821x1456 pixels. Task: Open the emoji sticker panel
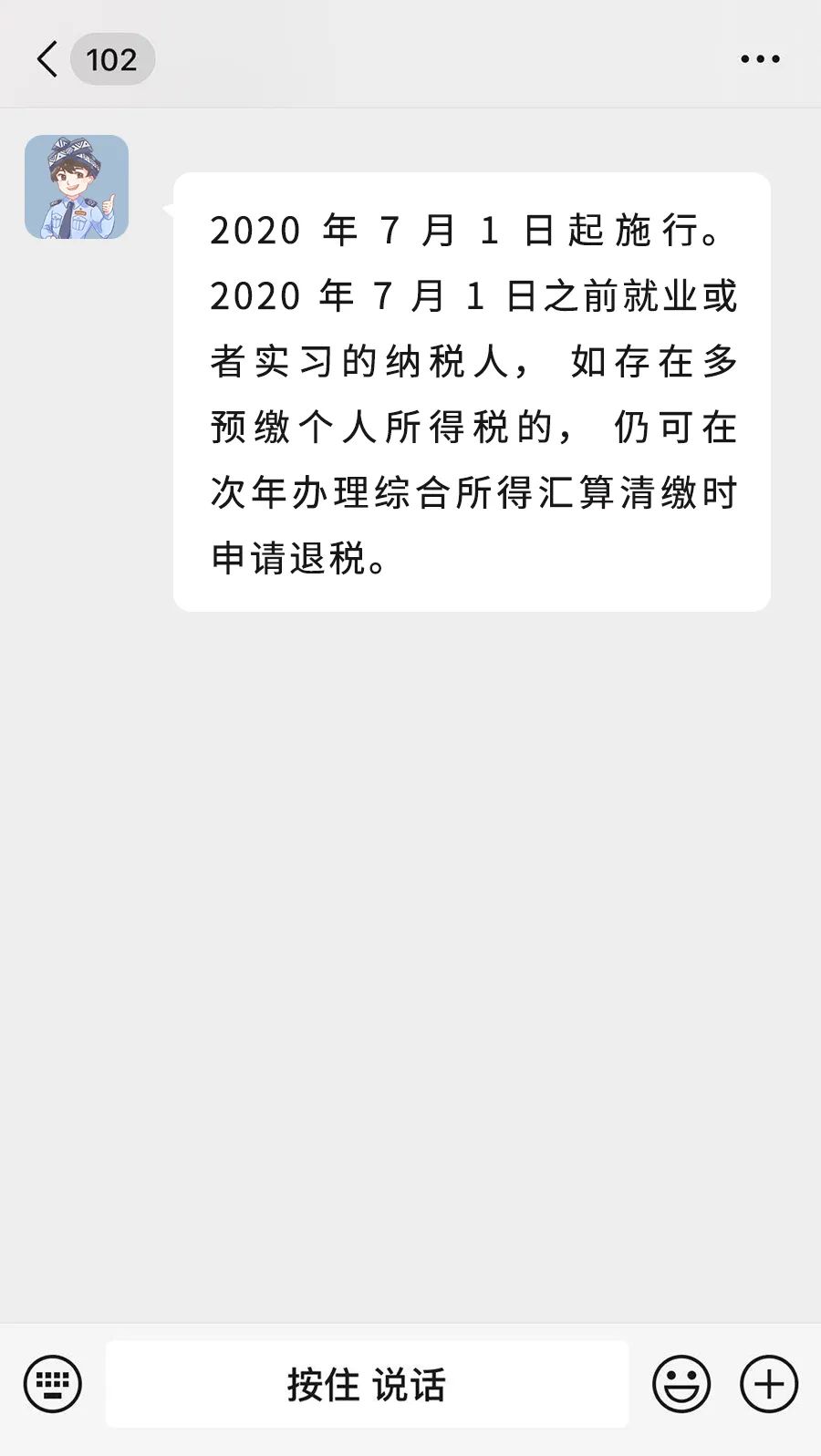(x=681, y=1384)
